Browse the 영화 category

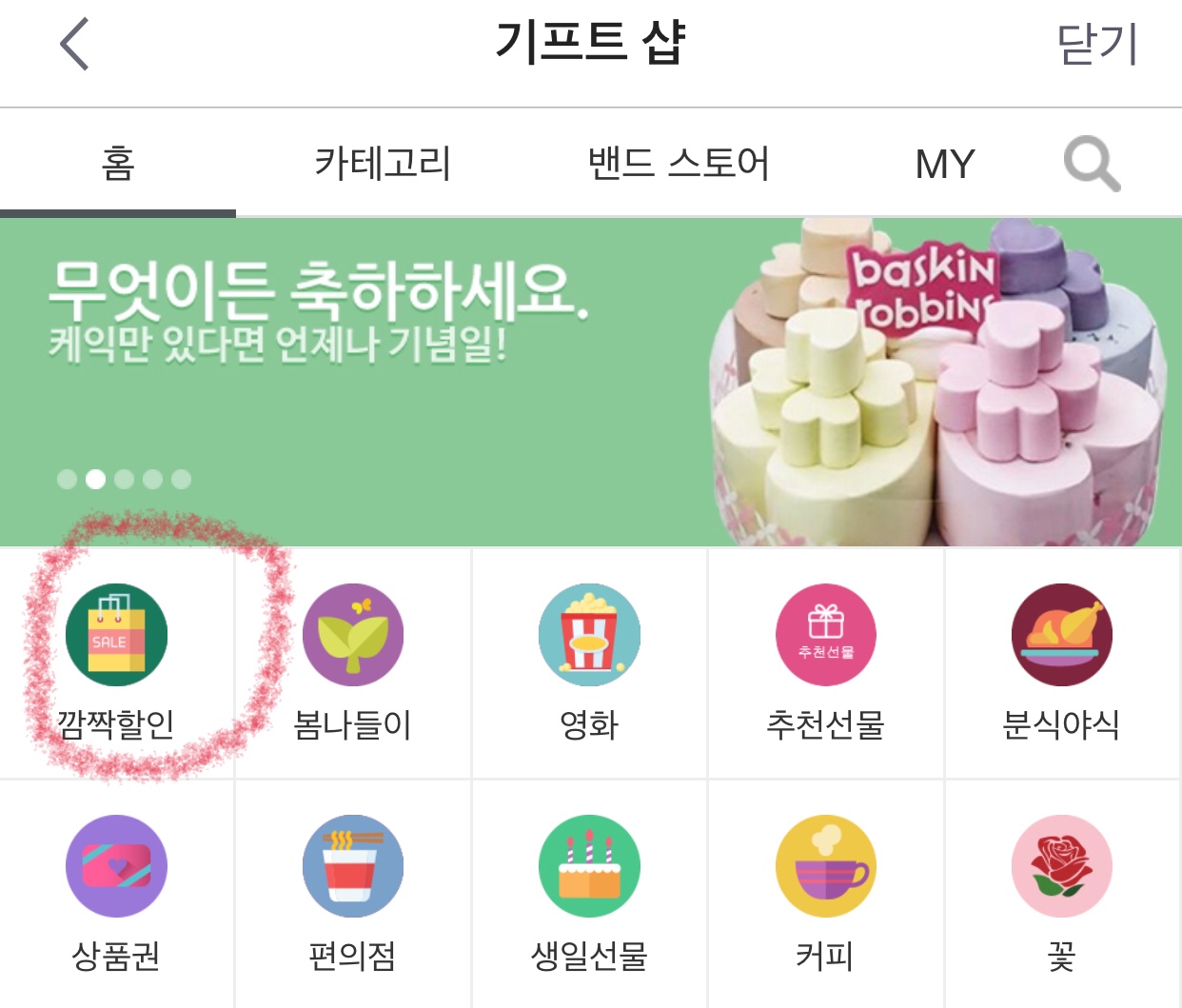(x=589, y=663)
